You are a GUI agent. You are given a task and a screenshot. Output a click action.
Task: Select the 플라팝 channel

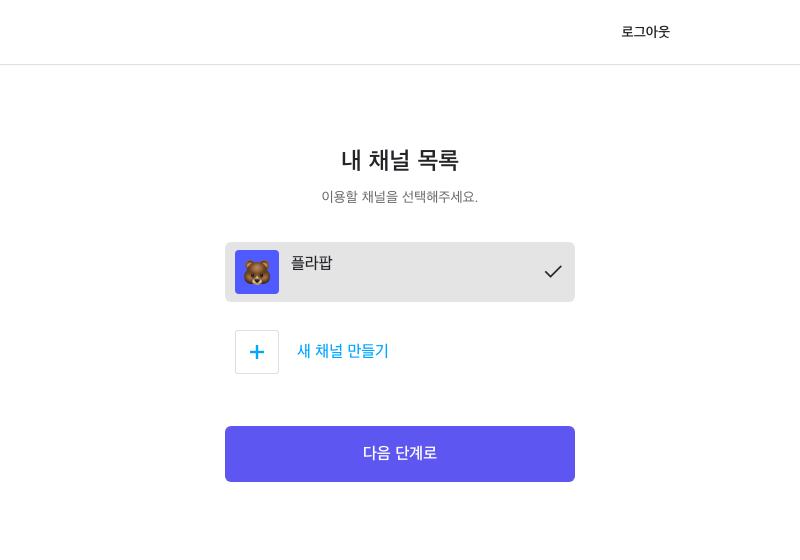point(399,272)
